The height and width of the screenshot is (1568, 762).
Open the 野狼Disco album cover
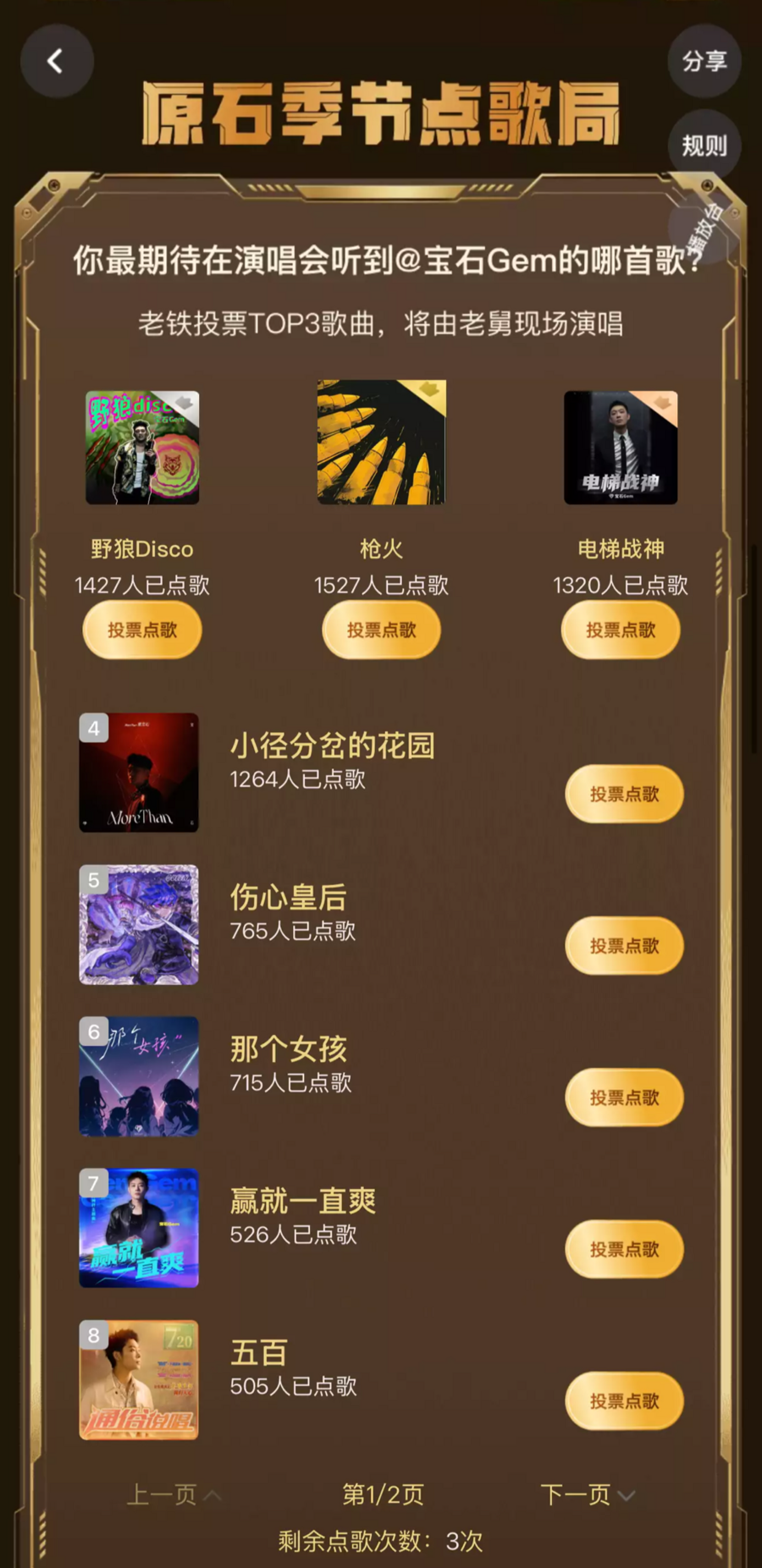(x=142, y=448)
